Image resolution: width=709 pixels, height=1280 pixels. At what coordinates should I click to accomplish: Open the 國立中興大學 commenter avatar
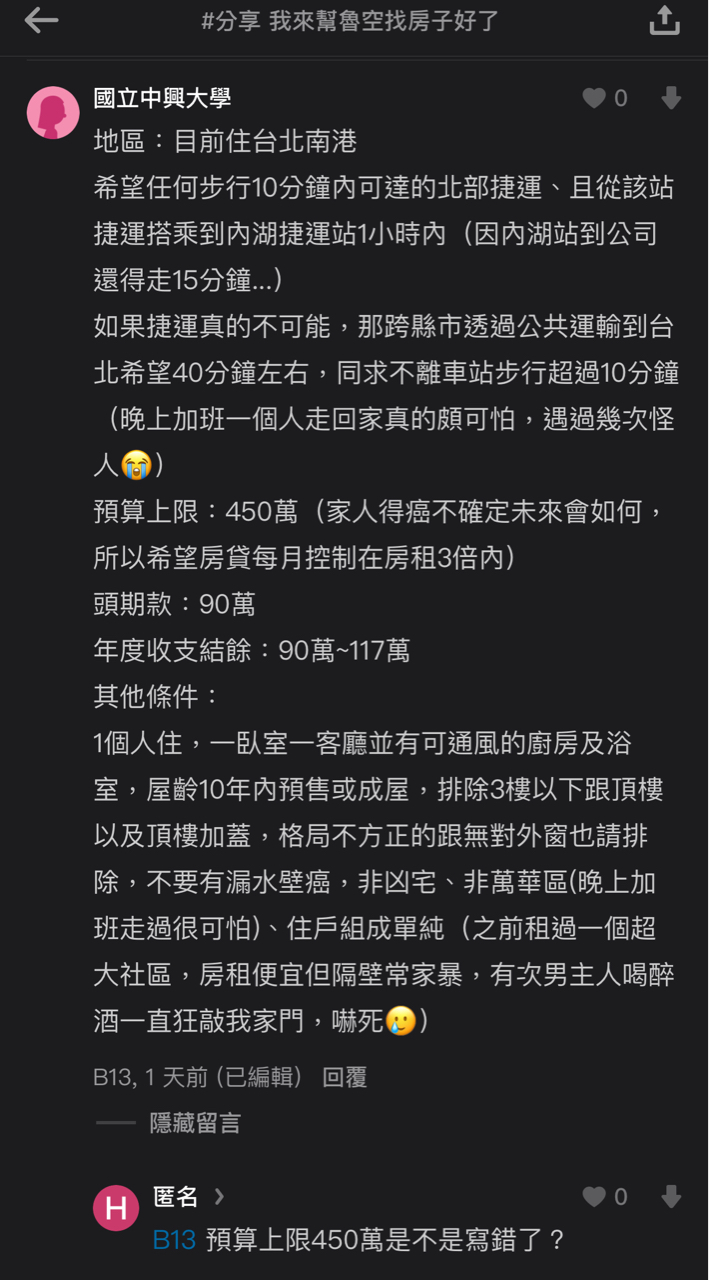coord(53,112)
